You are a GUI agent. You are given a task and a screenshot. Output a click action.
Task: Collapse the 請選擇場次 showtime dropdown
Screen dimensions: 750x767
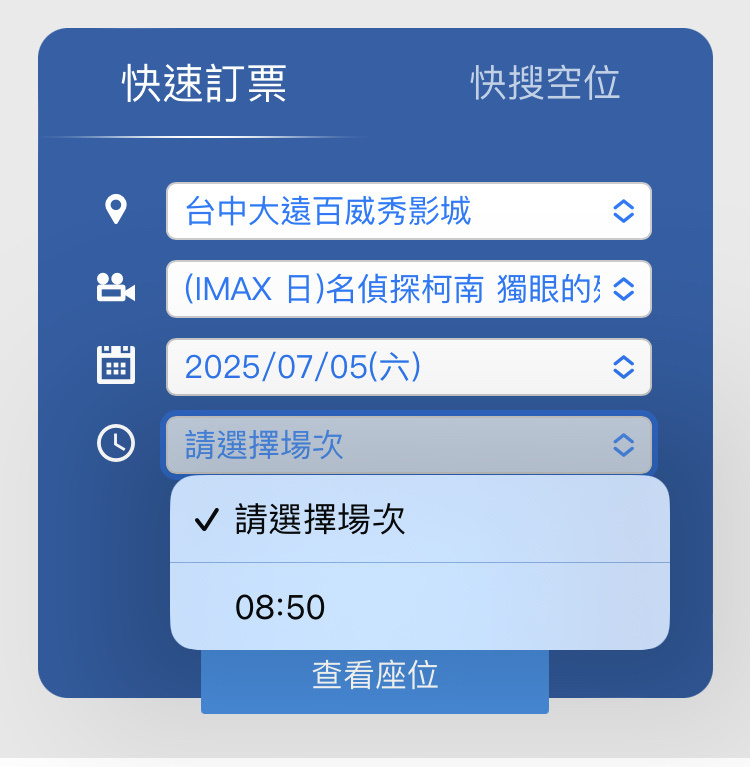(408, 445)
